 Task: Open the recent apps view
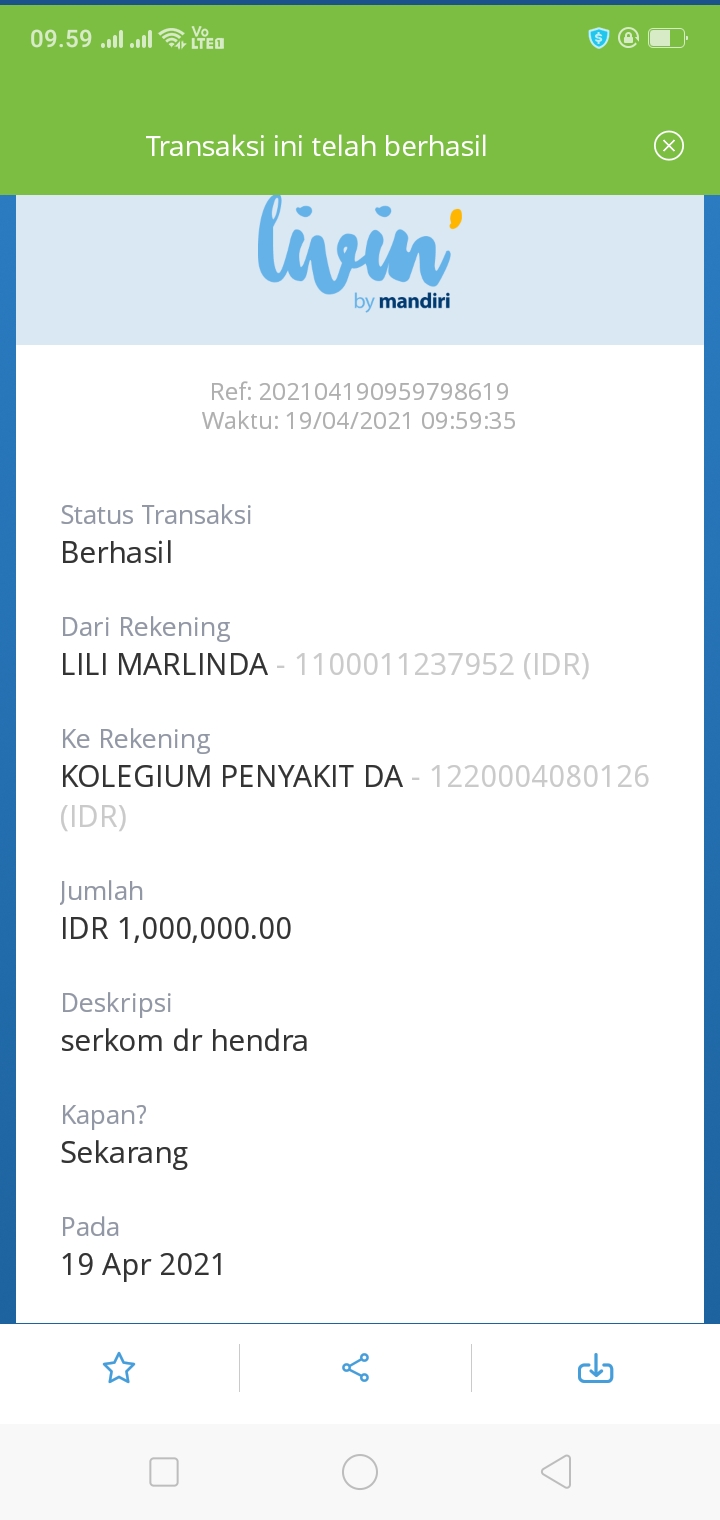pyautogui.click(x=164, y=1472)
